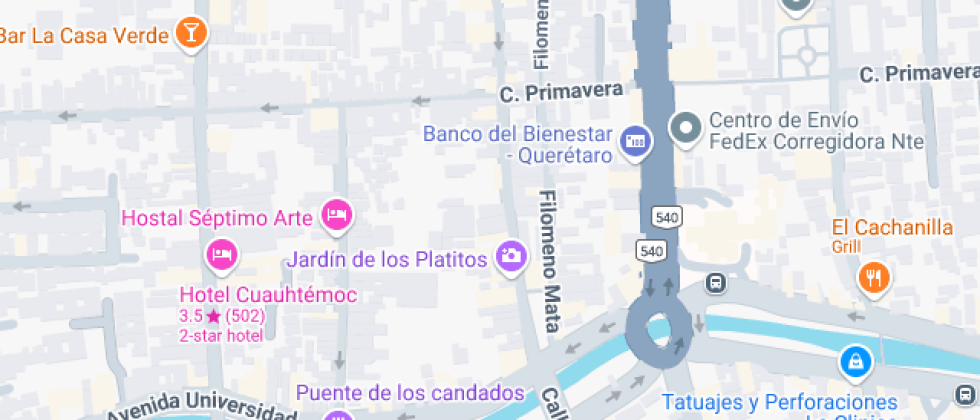
Task: View Hotel Cuauhtémoc details
Action: pyautogui.click(x=221, y=254)
